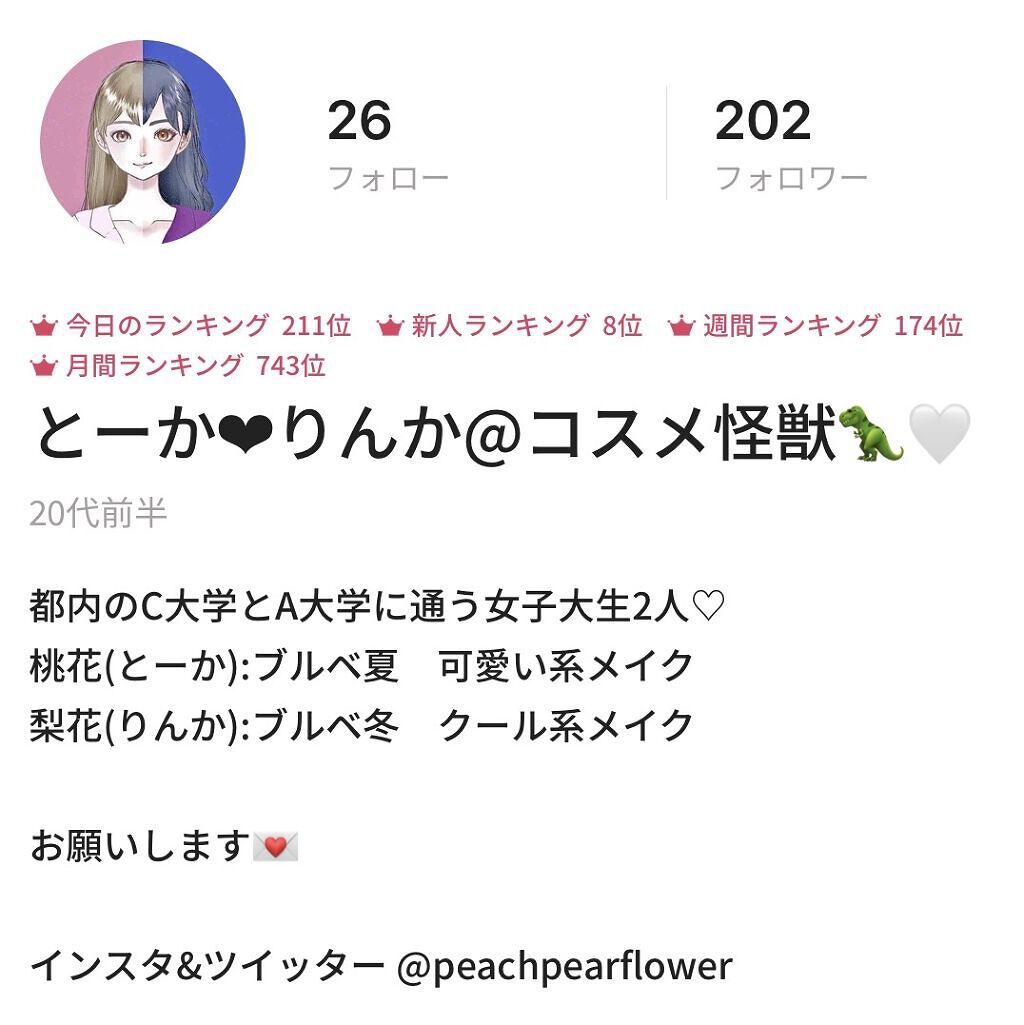Click the crown icon beside 週間ランキング

coord(679,324)
